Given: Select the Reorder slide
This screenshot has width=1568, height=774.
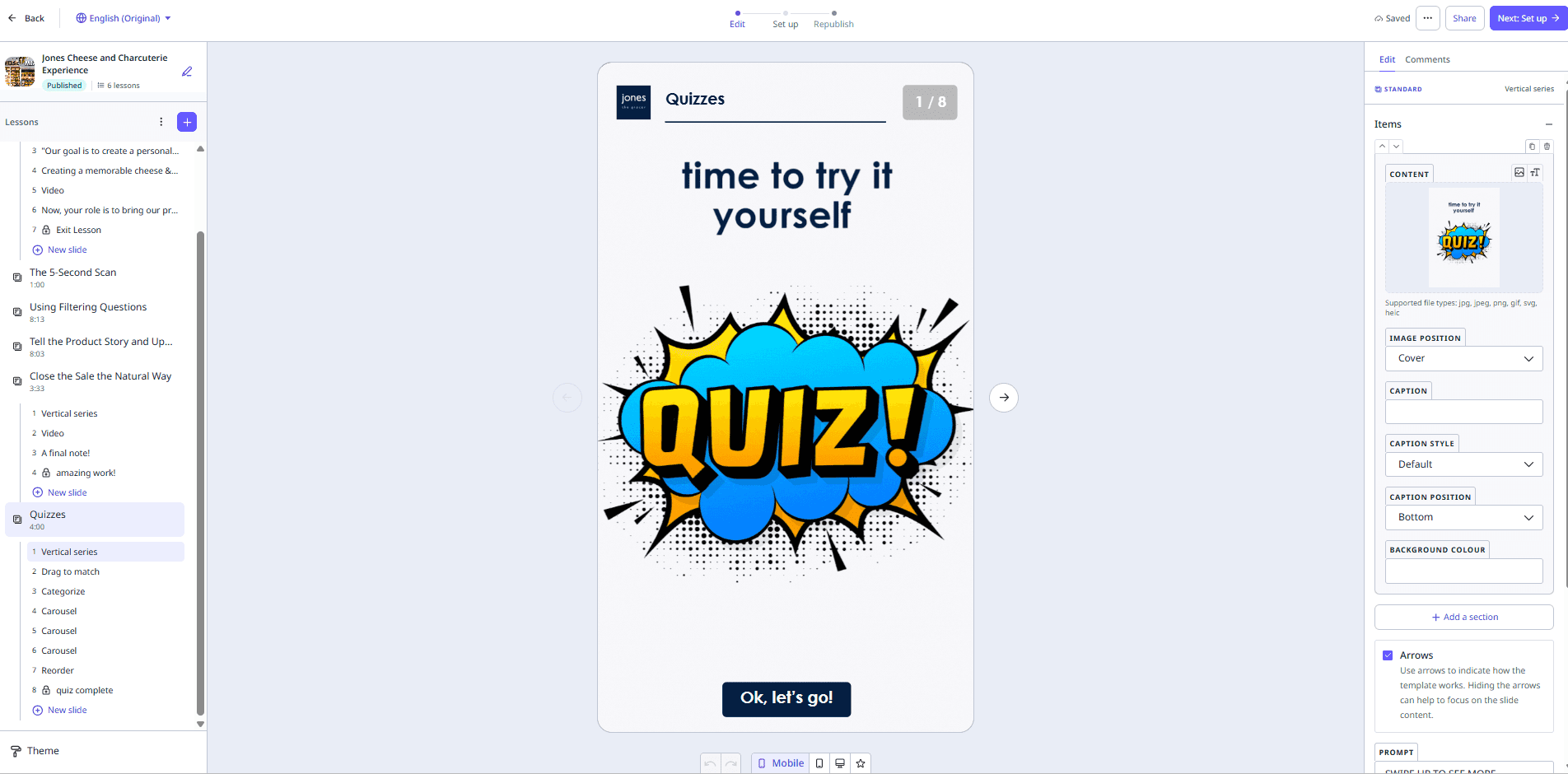Looking at the screenshot, I should click(58, 670).
